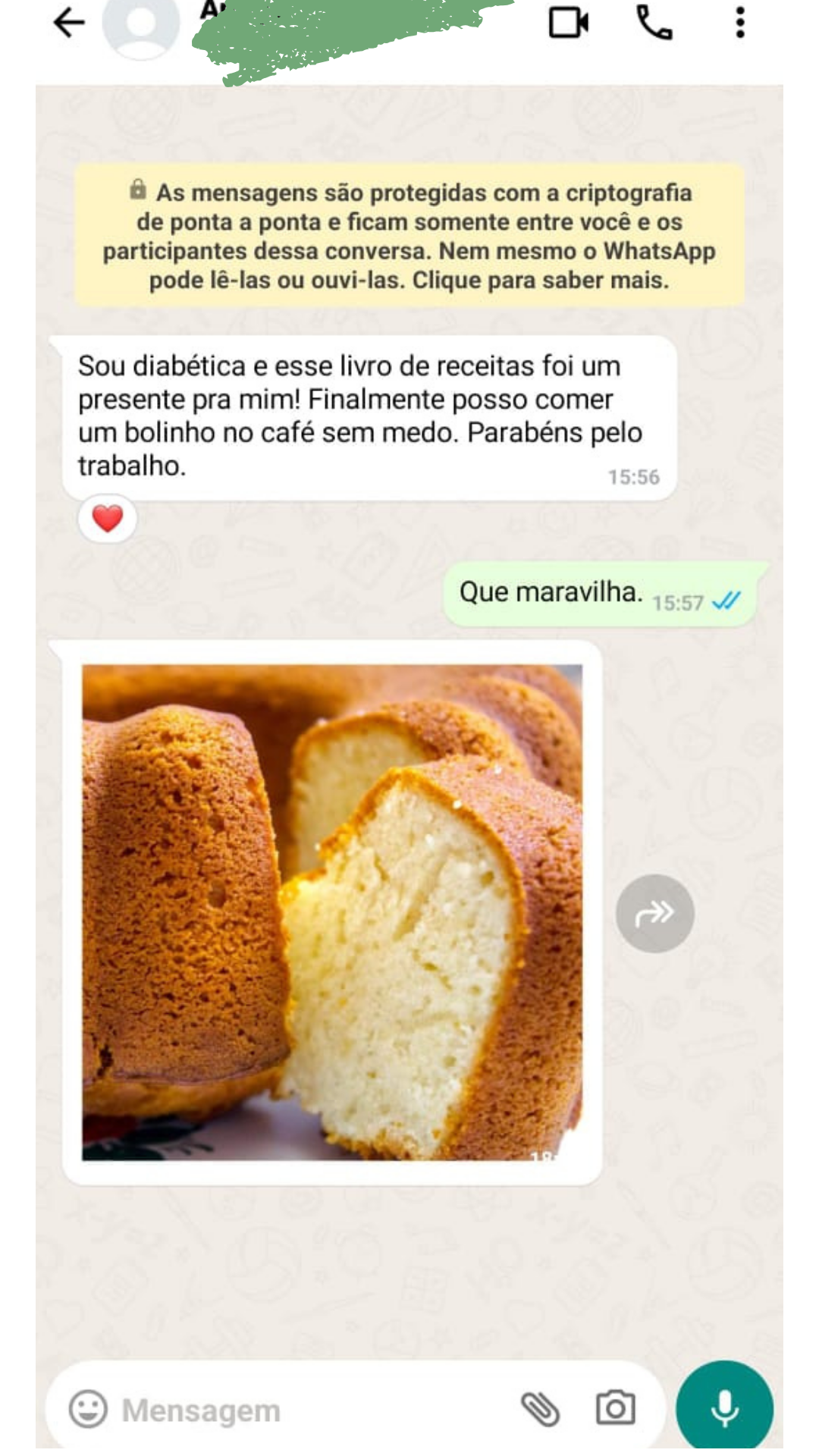Record a voice message with the microphone

724,1407
